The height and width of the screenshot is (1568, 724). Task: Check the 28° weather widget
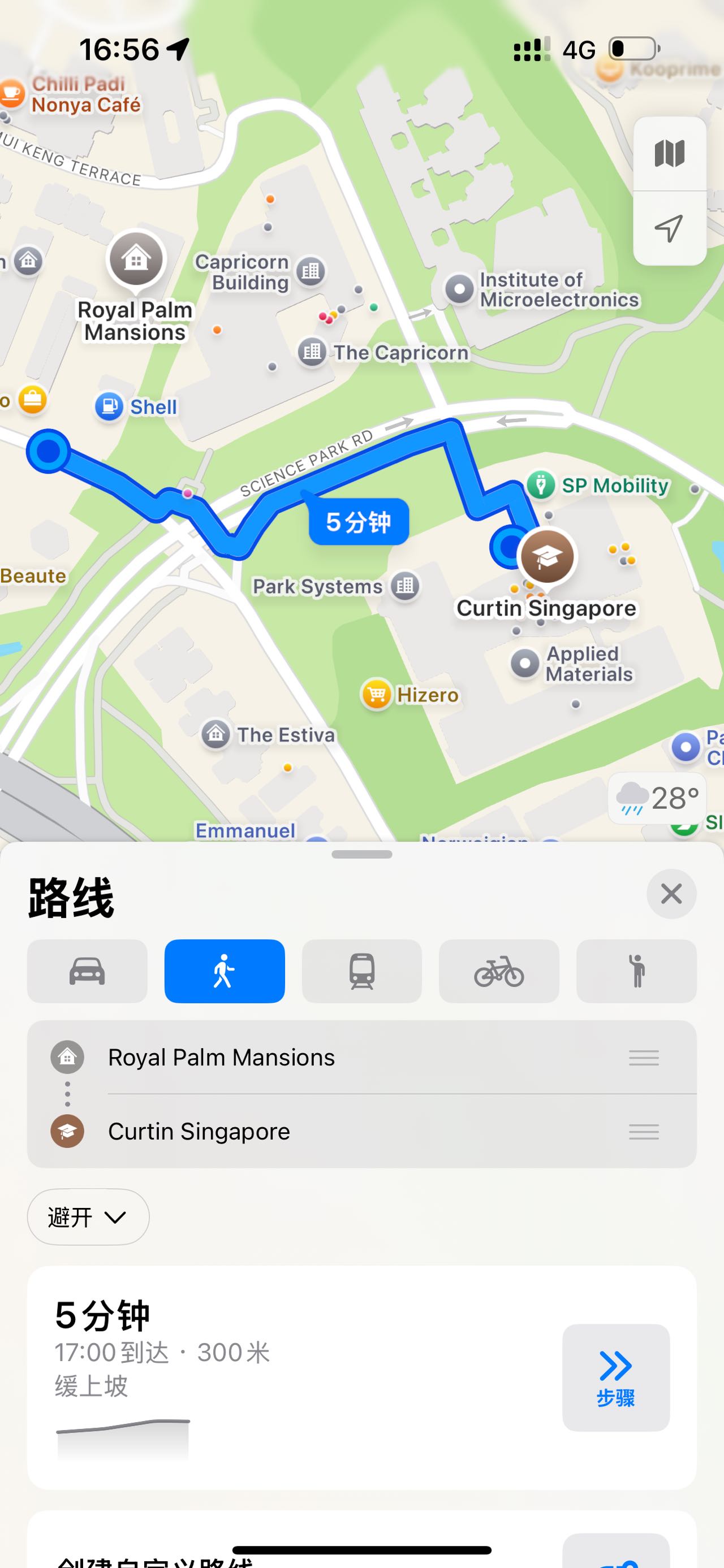click(657, 798)
